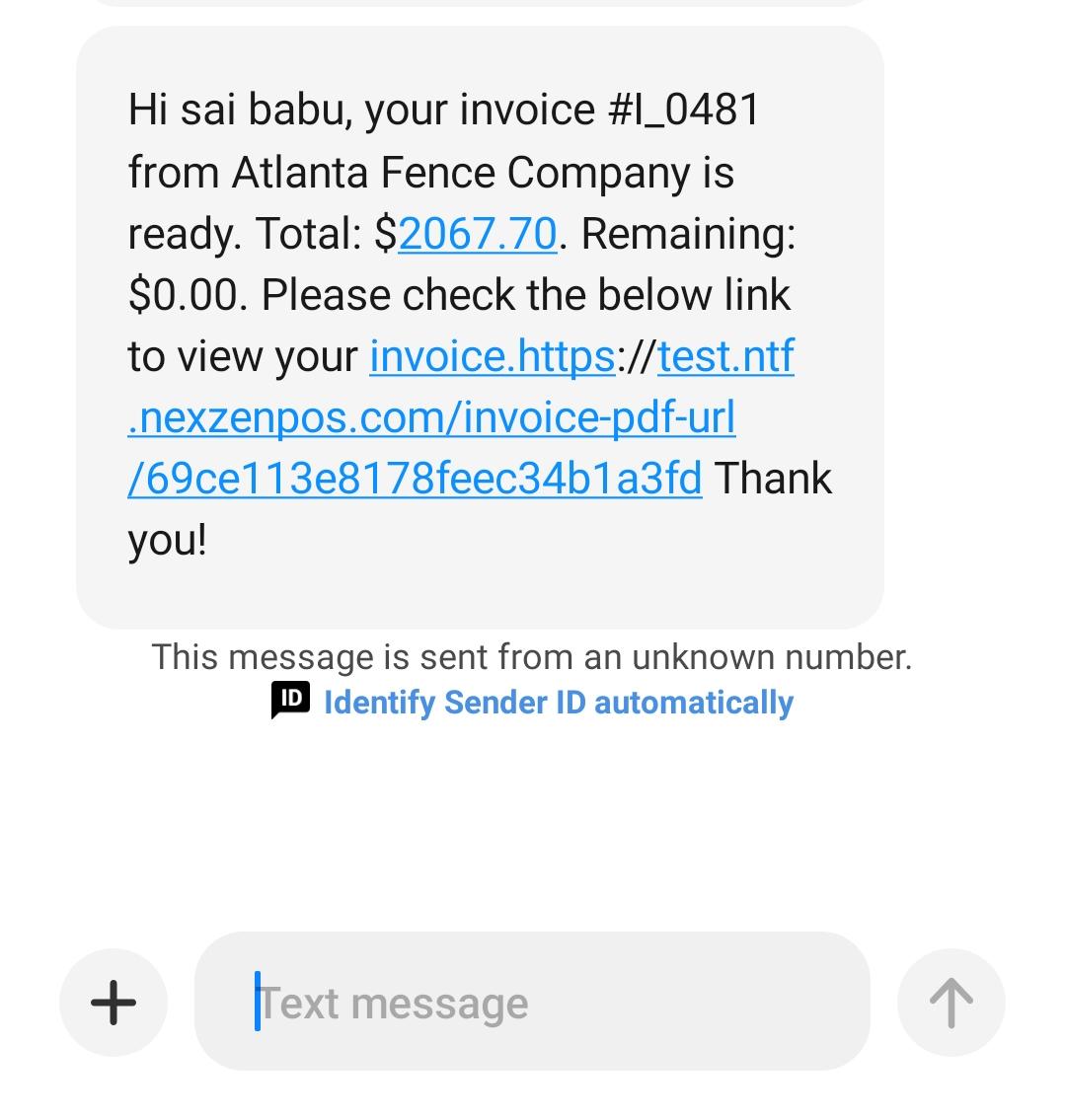
Task: Open the plus attachment menu
Action: (x=114, y=1003)
